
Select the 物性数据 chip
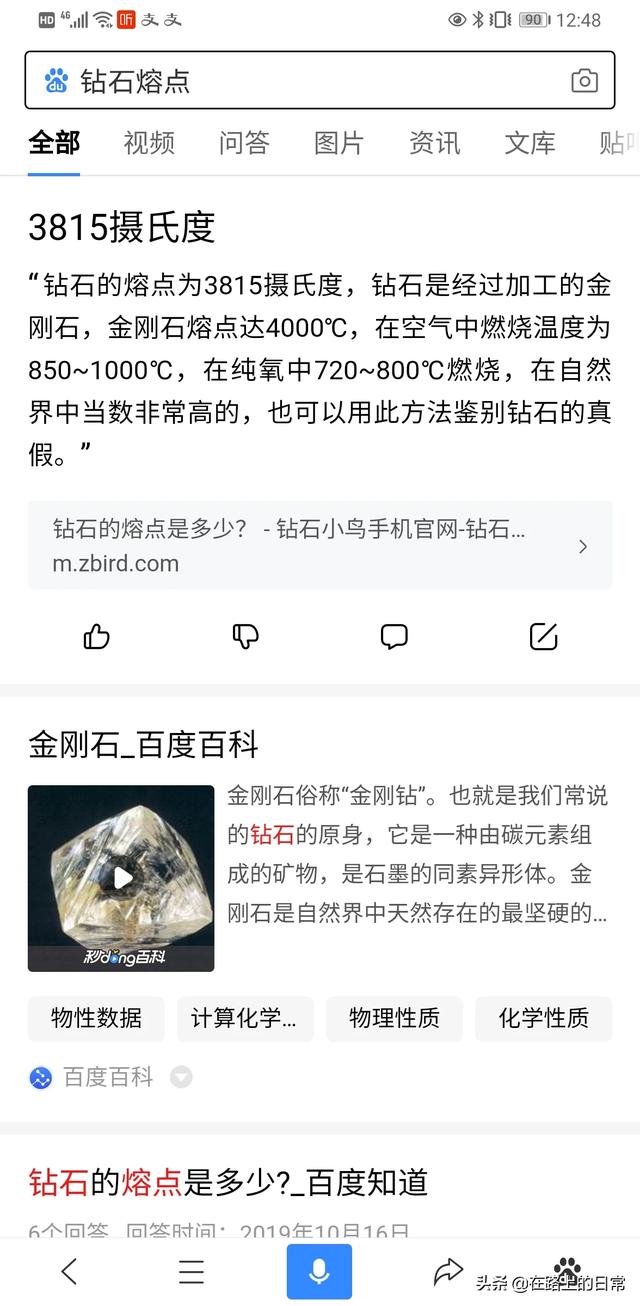96,1018
